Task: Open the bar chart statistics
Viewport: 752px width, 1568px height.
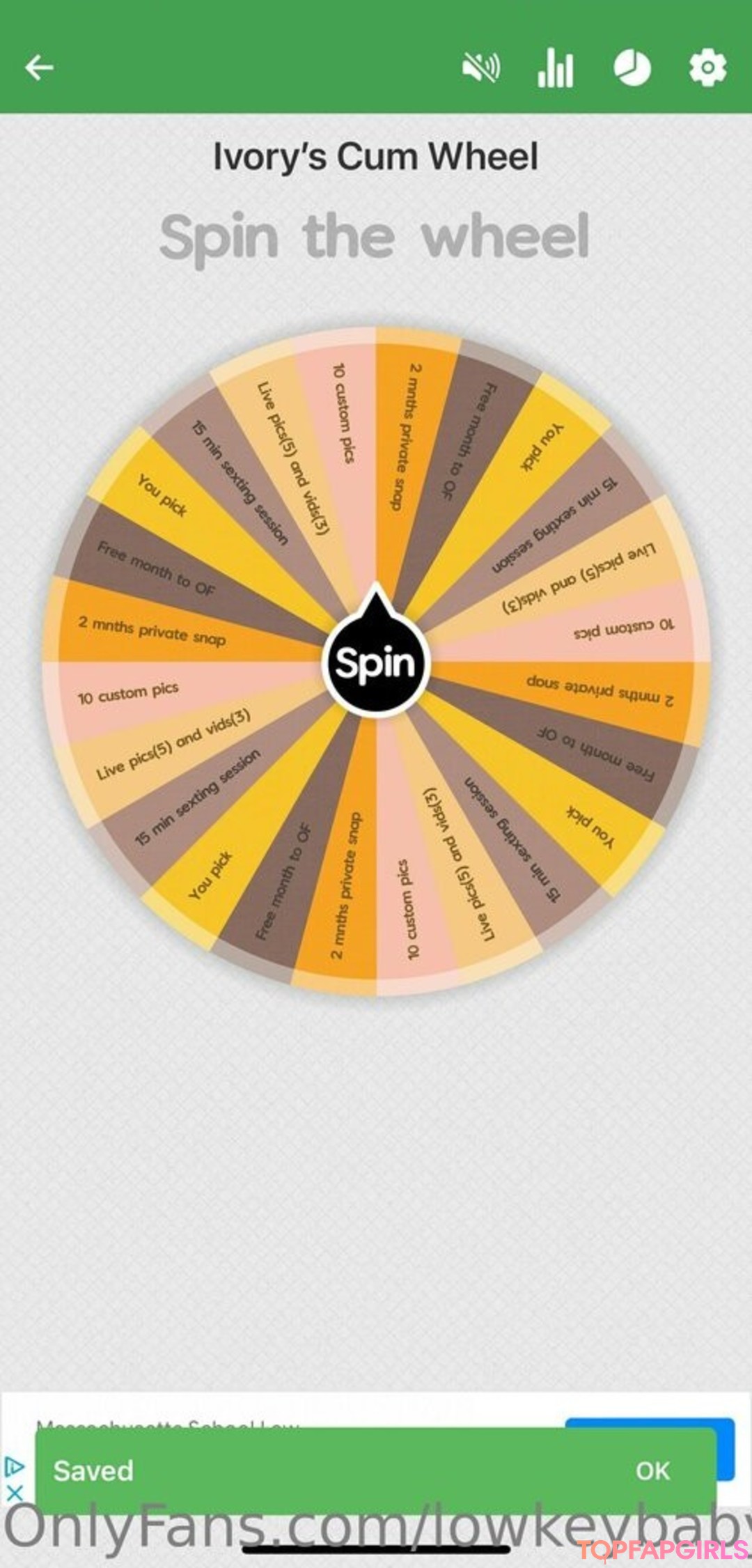Action: [x=555, y=68]
